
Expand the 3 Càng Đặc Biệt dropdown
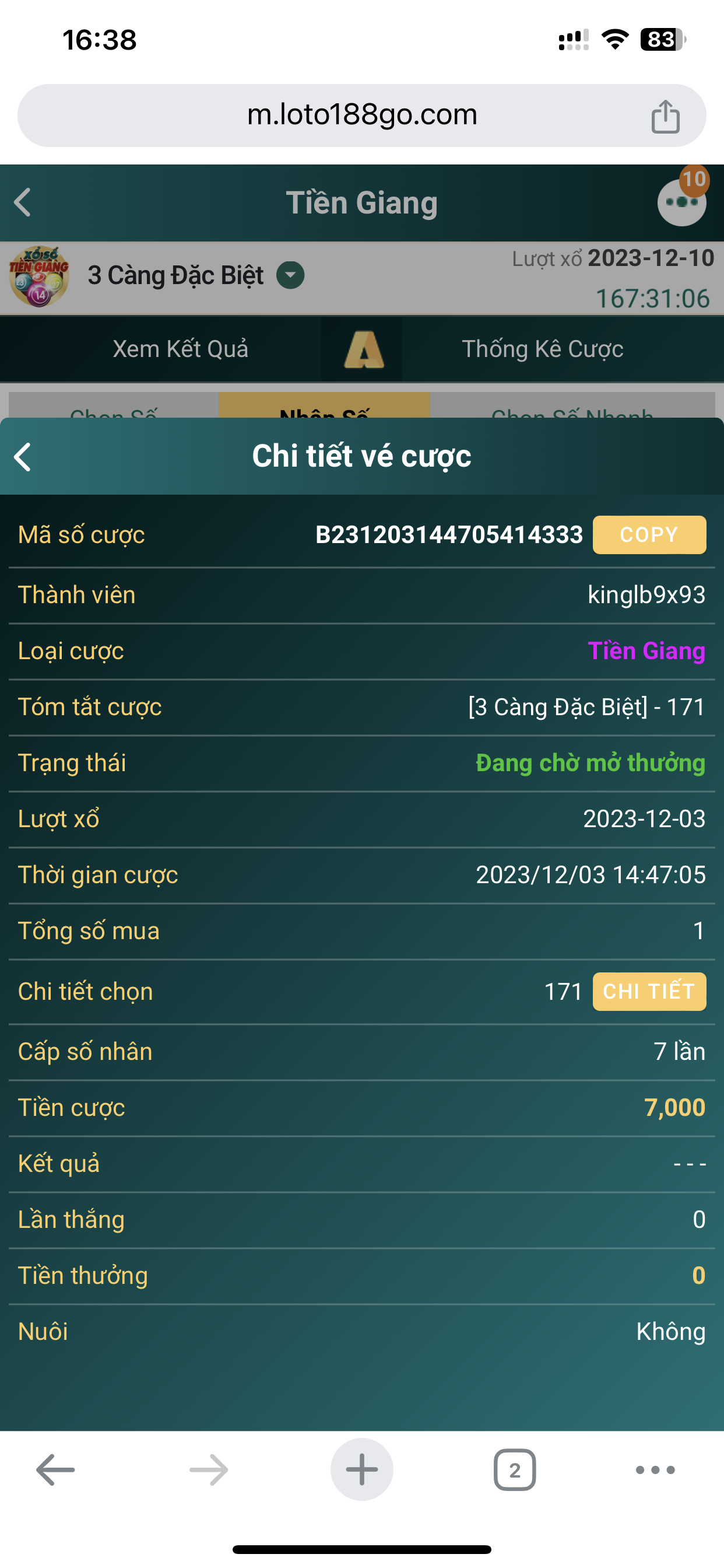click(291, 275)
